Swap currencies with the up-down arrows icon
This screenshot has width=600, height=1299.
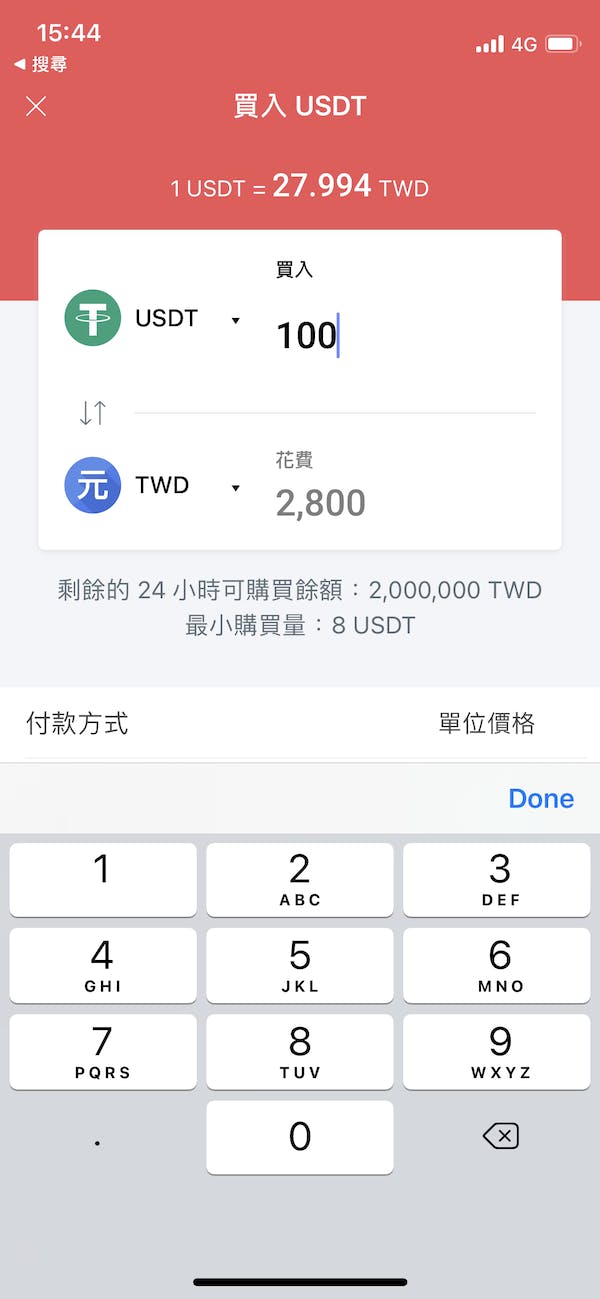coord(92,412)
